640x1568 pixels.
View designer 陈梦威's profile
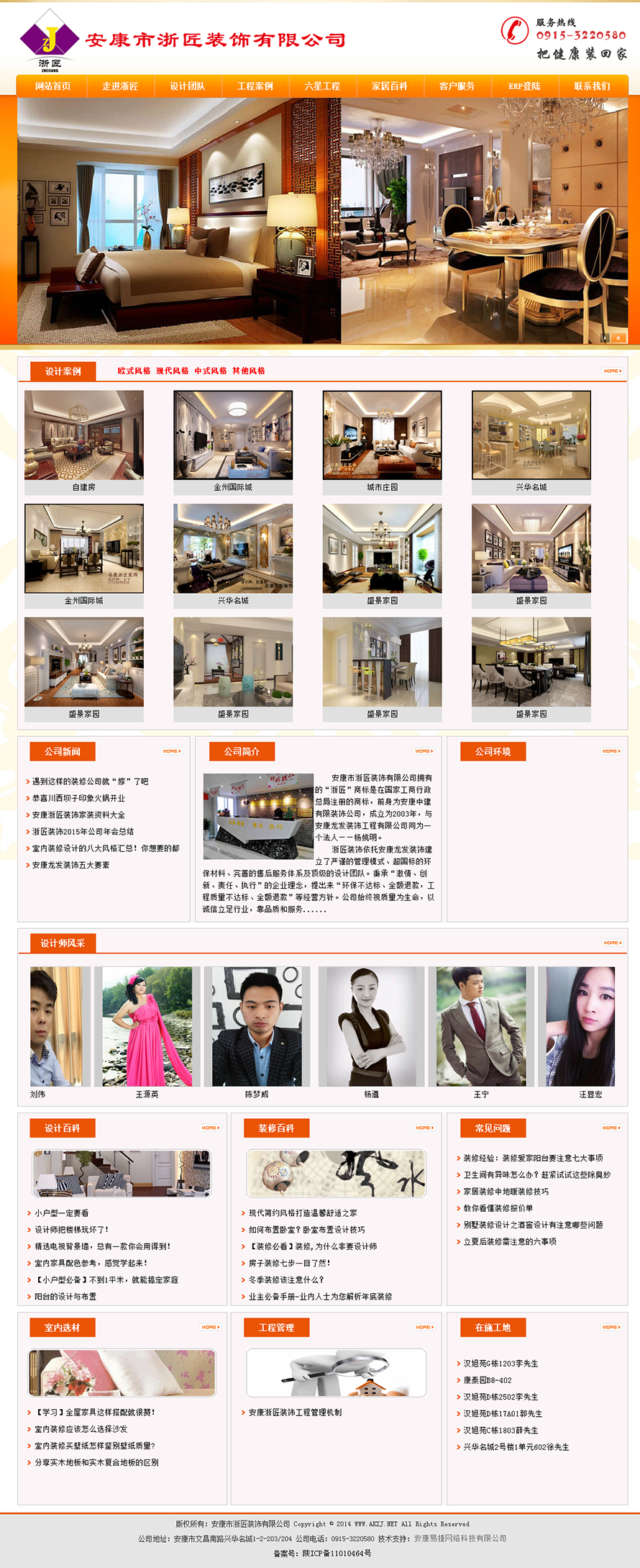point(257,1027)
